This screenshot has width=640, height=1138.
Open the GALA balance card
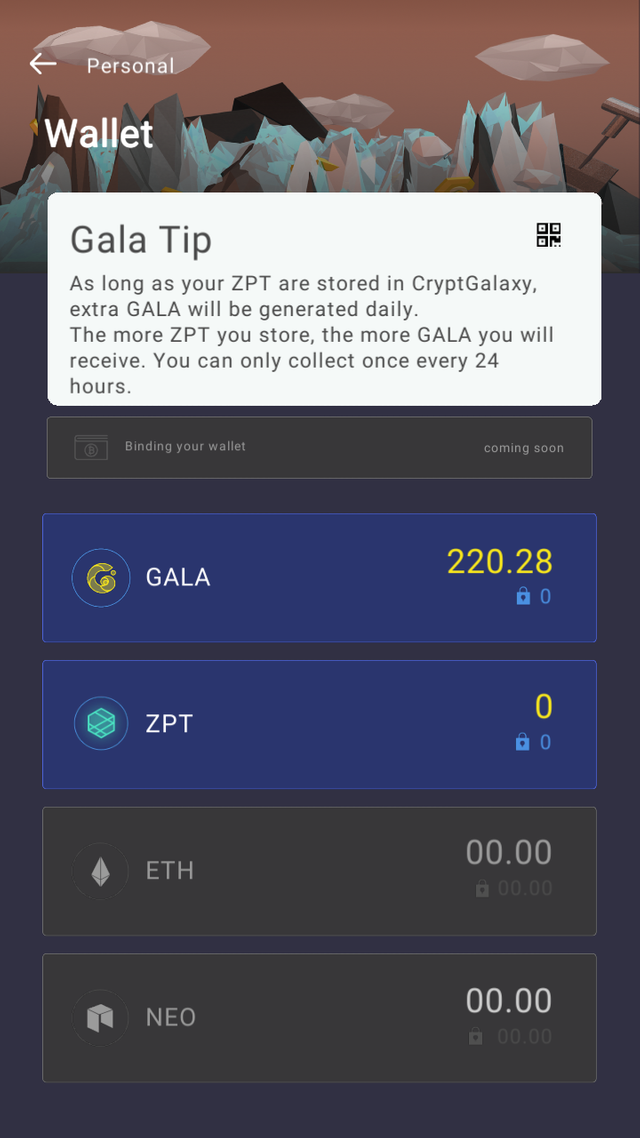[319, 578]
